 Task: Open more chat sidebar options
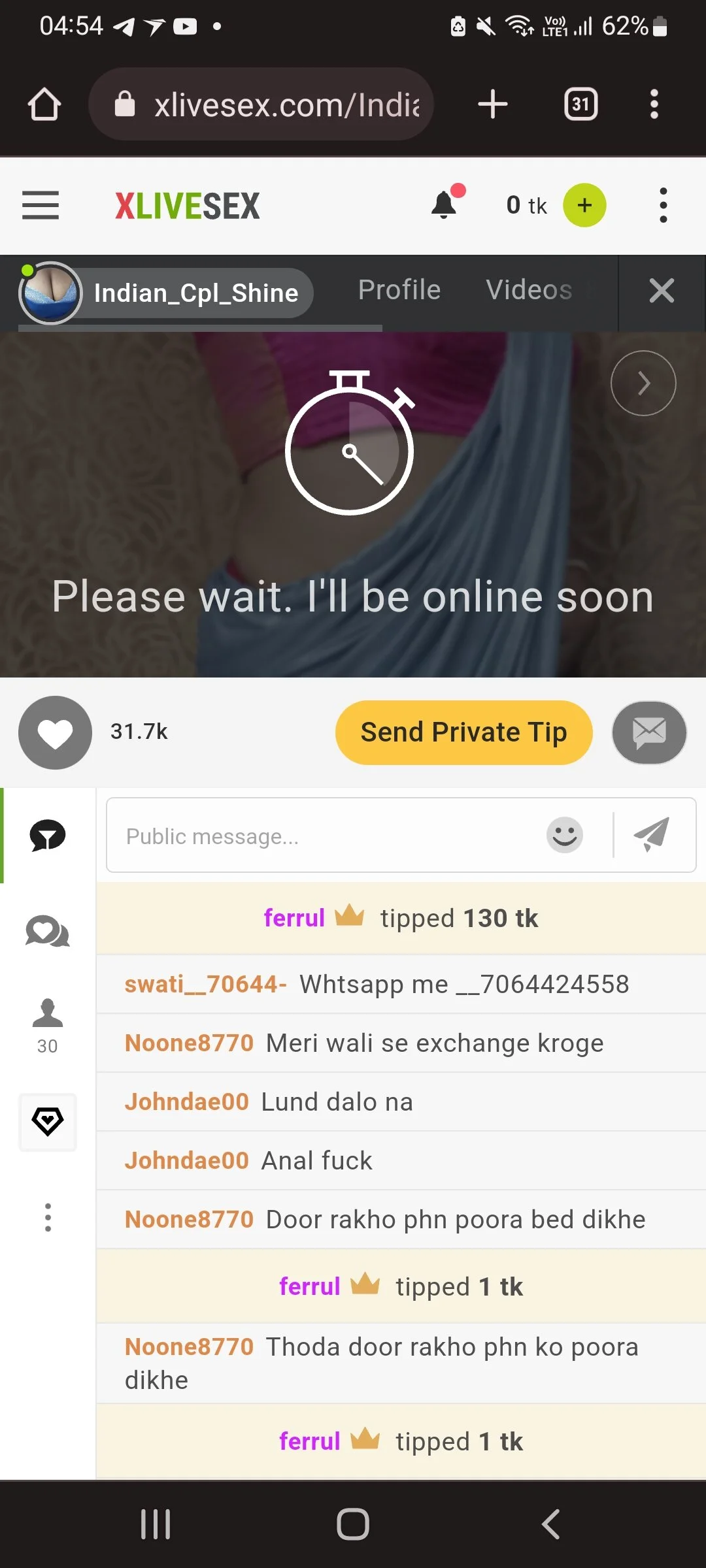point(47,1217)
